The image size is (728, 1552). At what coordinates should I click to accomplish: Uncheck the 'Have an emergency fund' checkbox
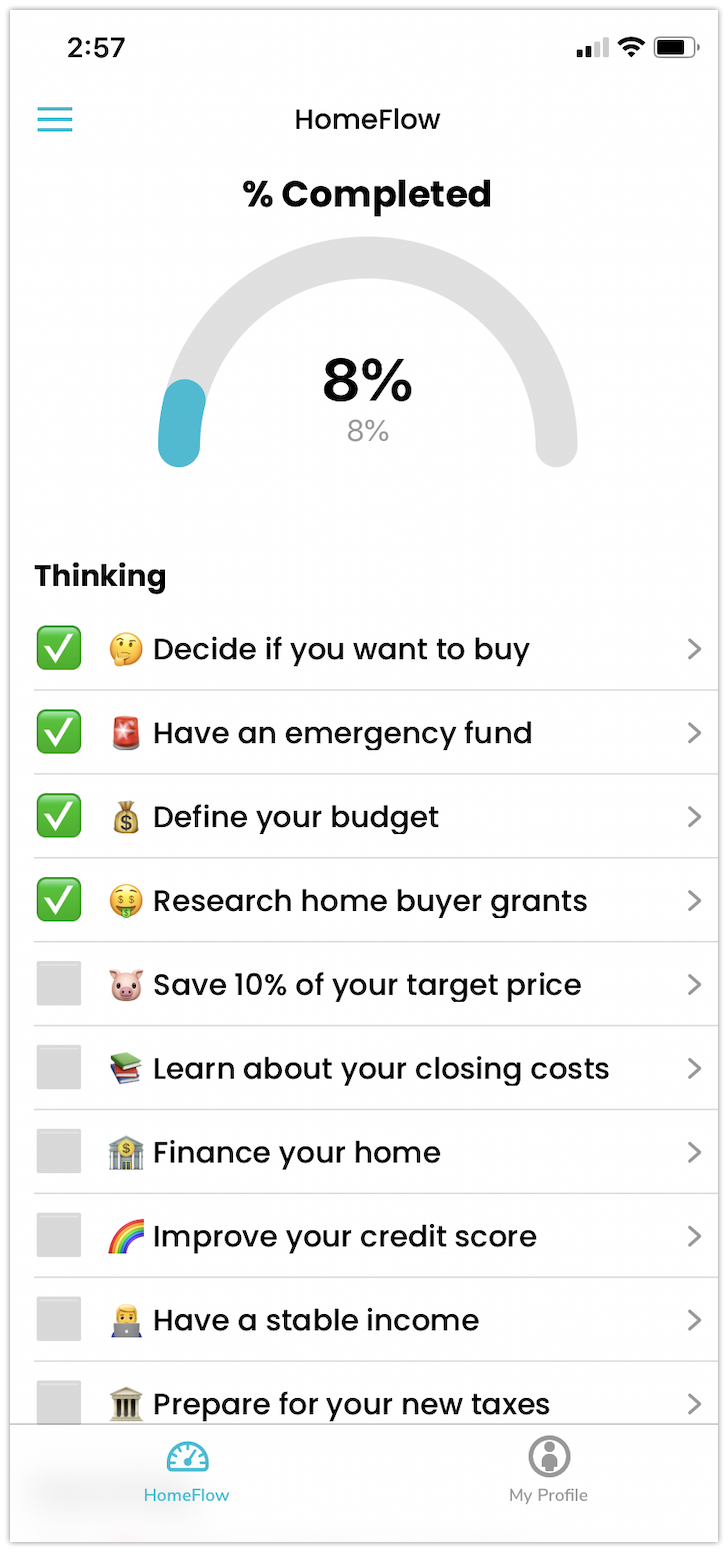coord(59,733)
